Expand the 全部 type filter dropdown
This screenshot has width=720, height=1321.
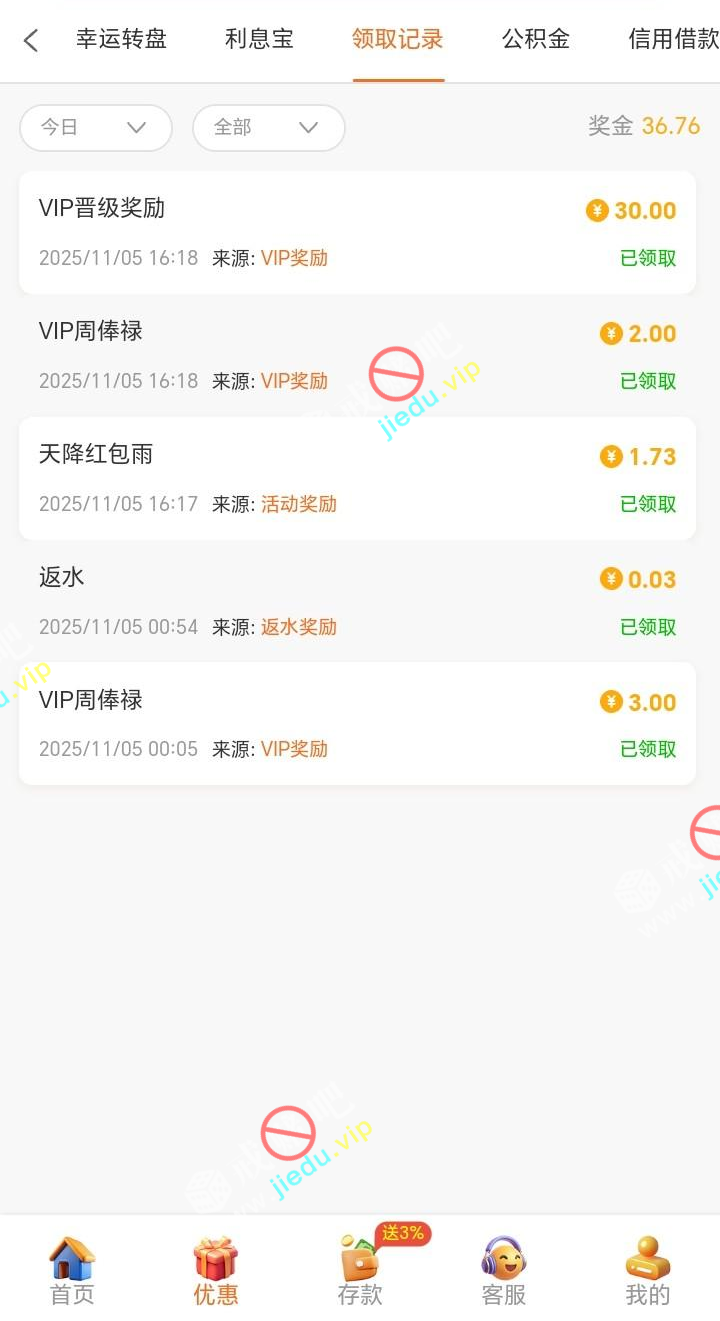pos(268,128)
